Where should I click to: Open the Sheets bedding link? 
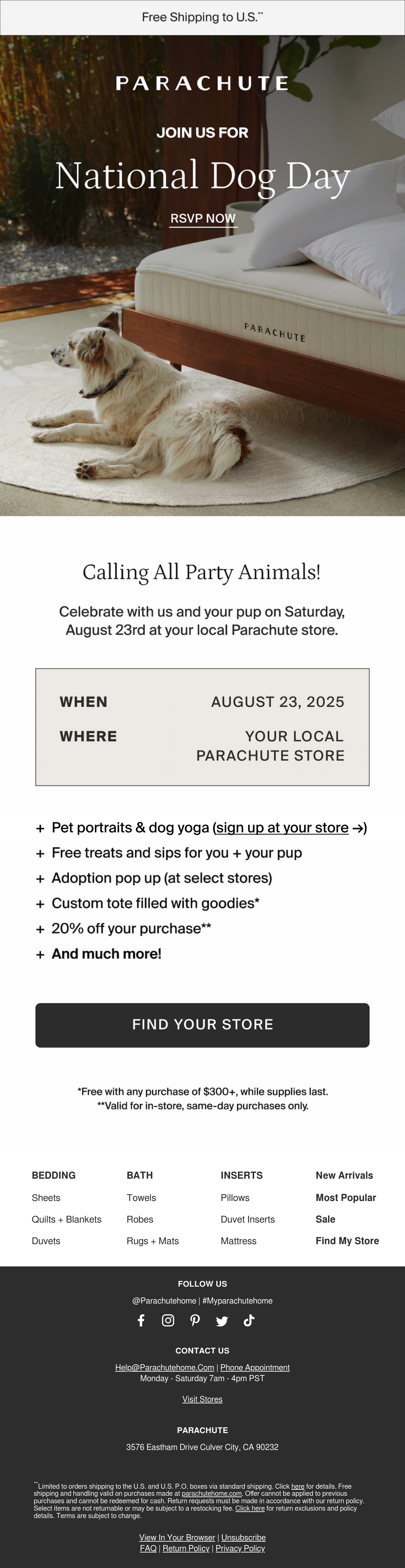46,1198
